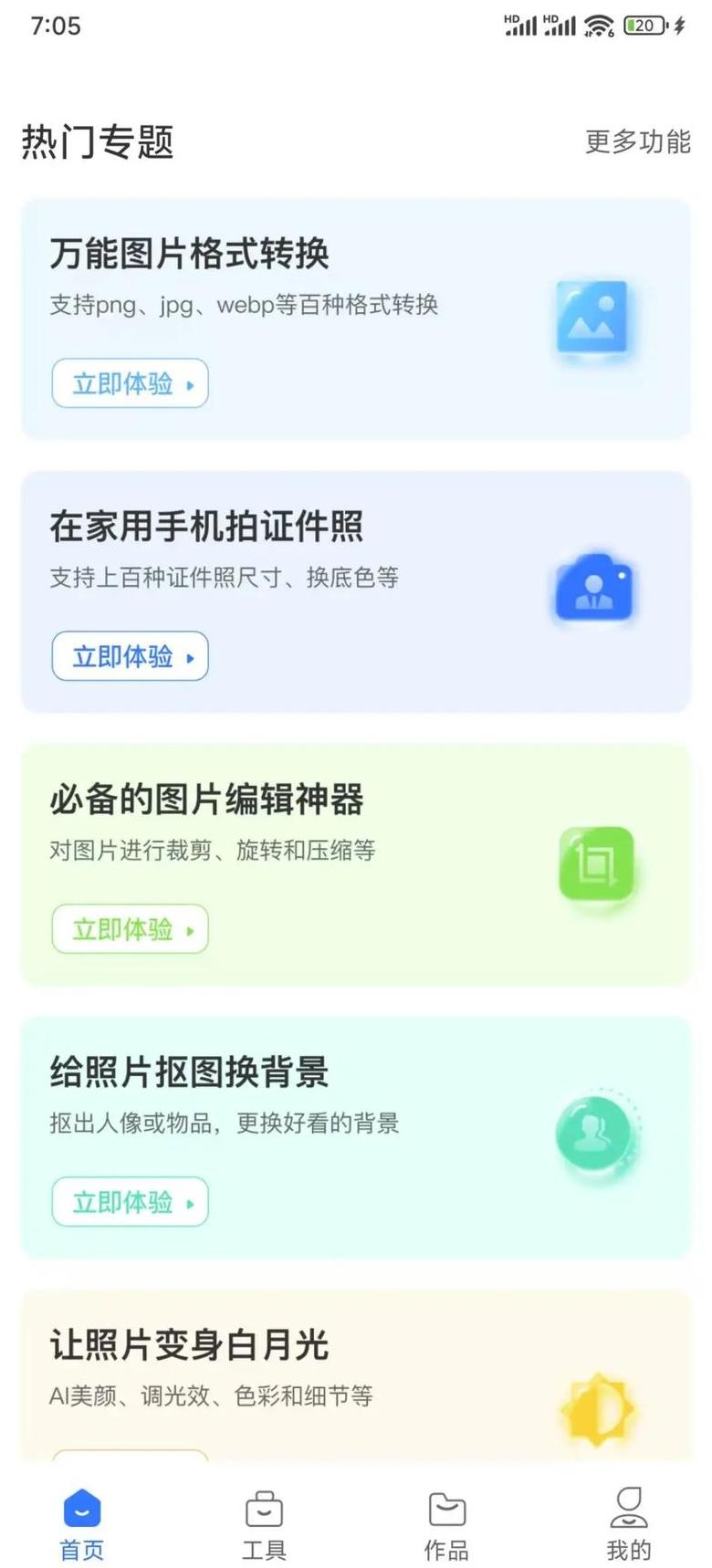Screen dimensions: 712x1568
Task: Switch to the 首页 tab
Action: (82, 1524)
